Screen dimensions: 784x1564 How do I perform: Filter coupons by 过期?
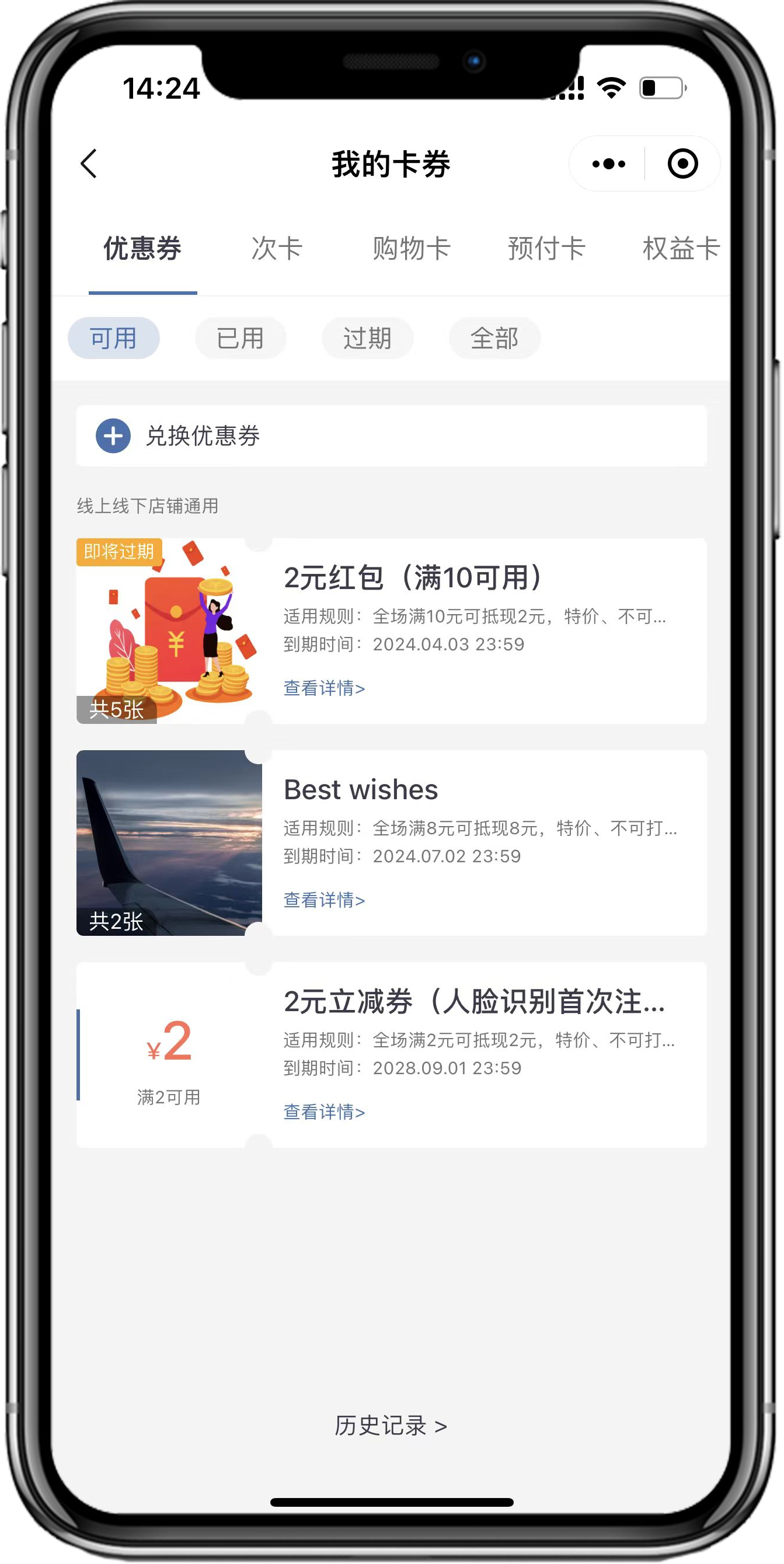tap(367, 338)
